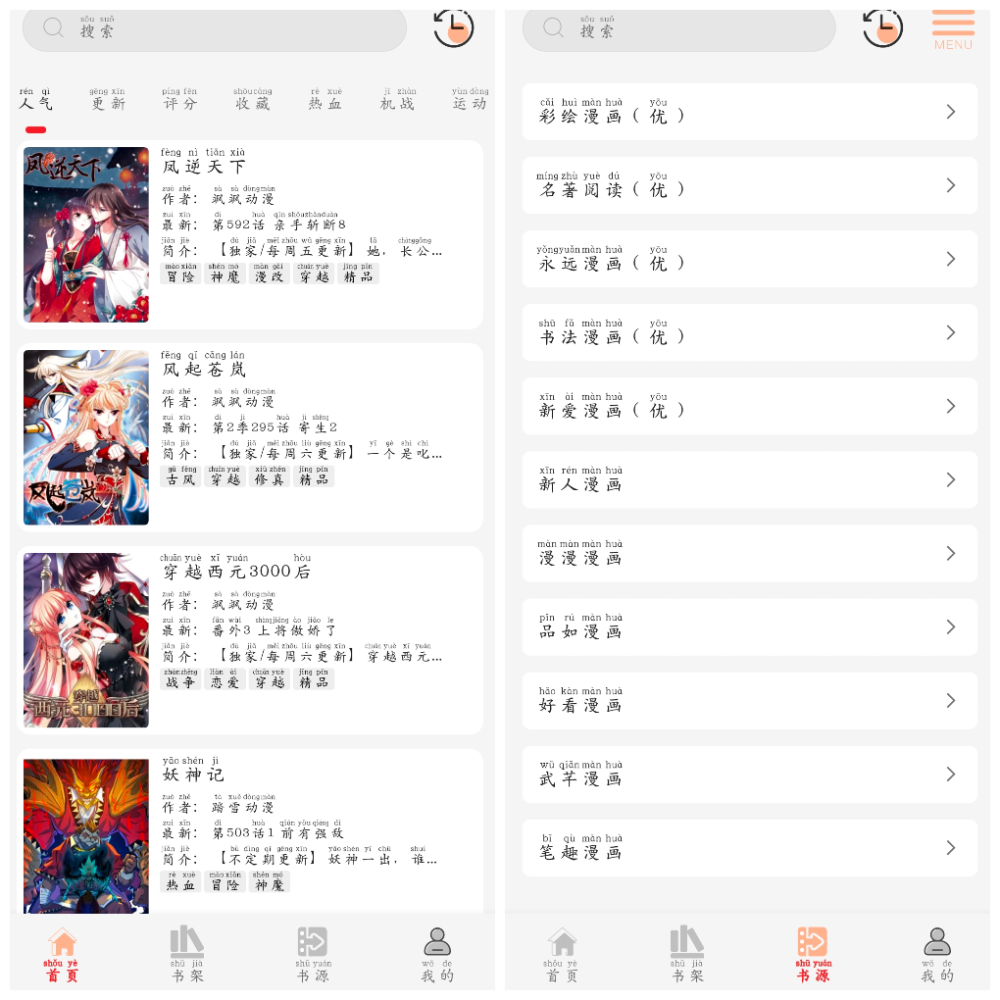
Task: Open the 新人漫画 source
Action: pos(749,480)
